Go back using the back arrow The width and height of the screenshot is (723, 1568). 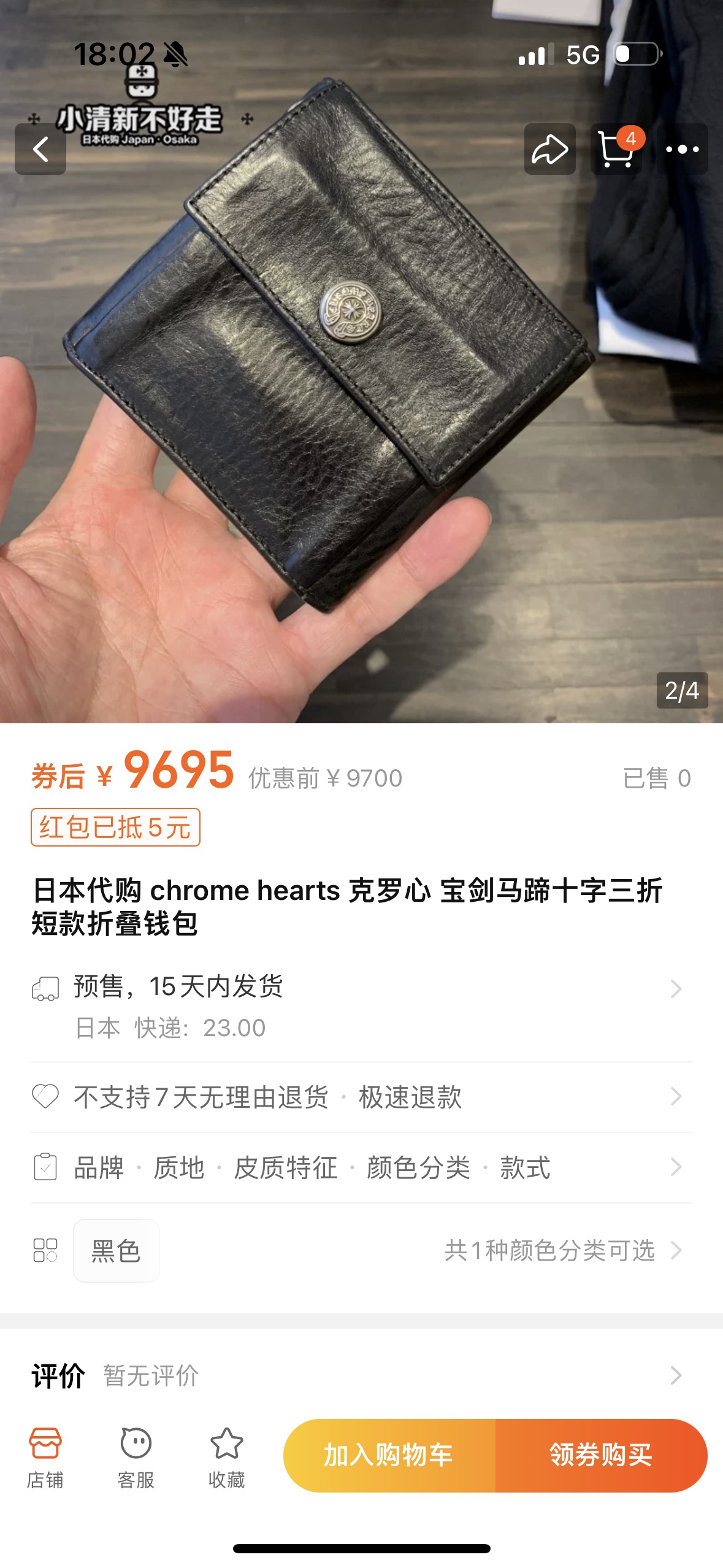[40, 149]
